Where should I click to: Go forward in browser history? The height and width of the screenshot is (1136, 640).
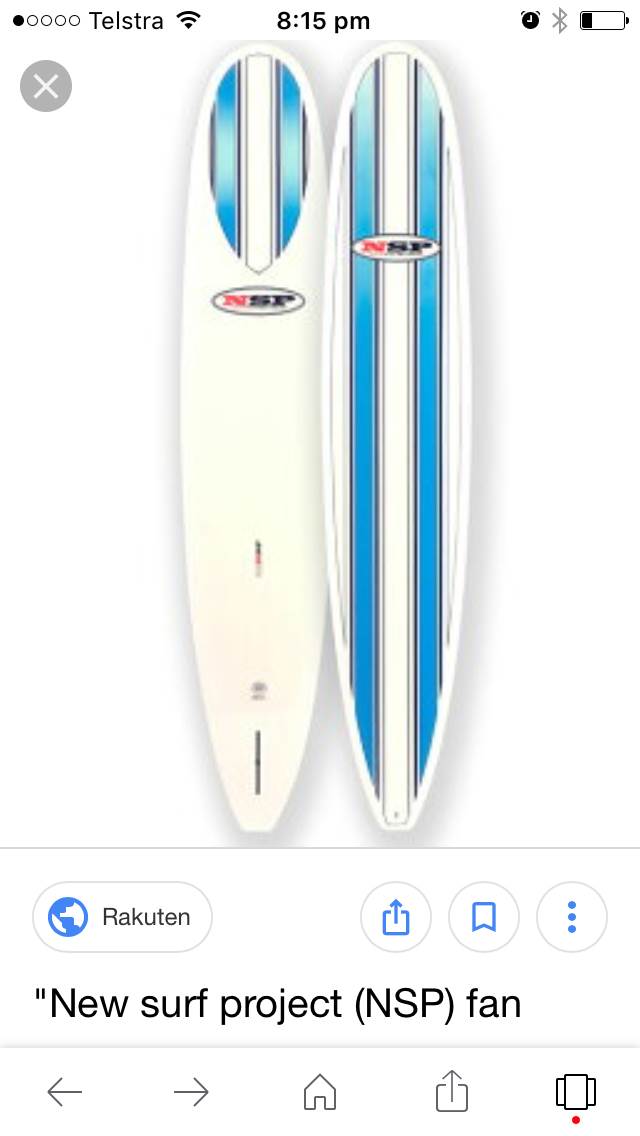(x=191, y=1092)
